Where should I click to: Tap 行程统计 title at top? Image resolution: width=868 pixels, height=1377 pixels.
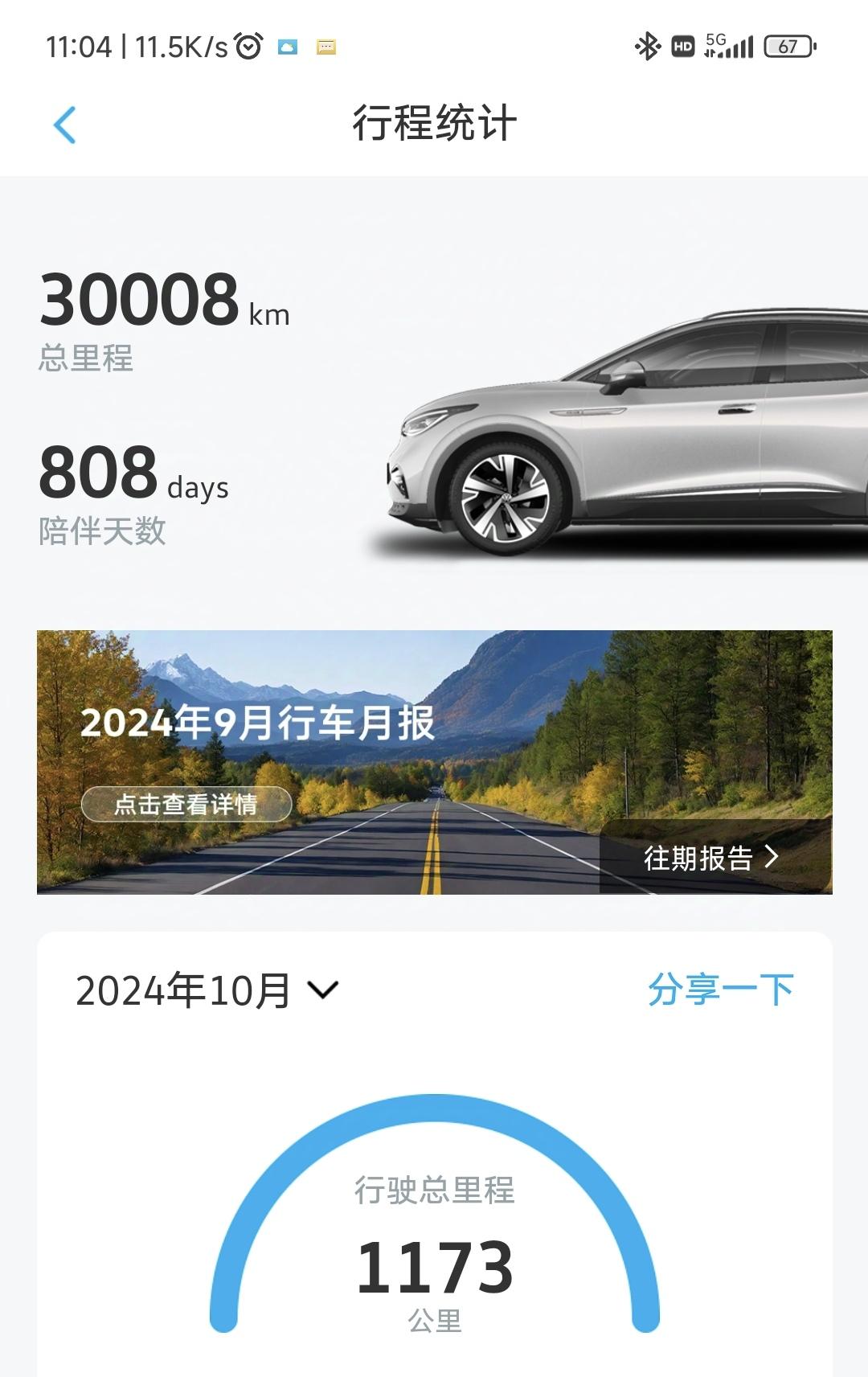pos(434,123)
